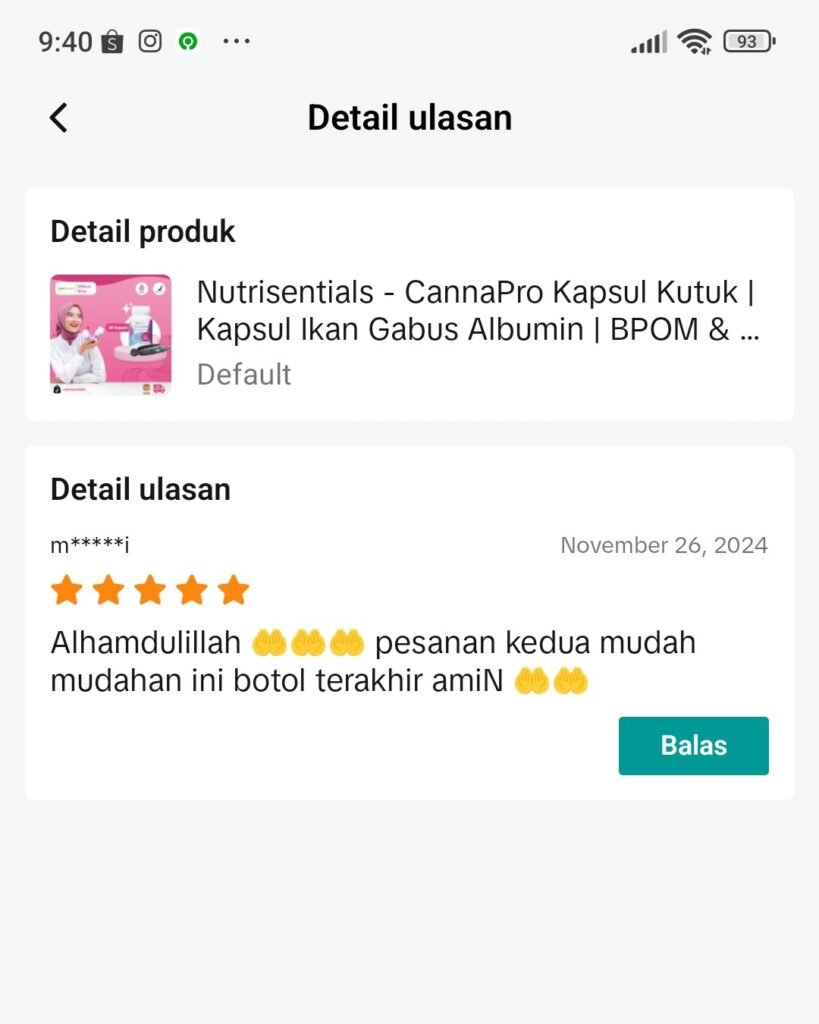Image resolution: width=819 pixels, height=1024 pixels.
Task: Select the cellular signal strength icon
Action: click(646, 41)
